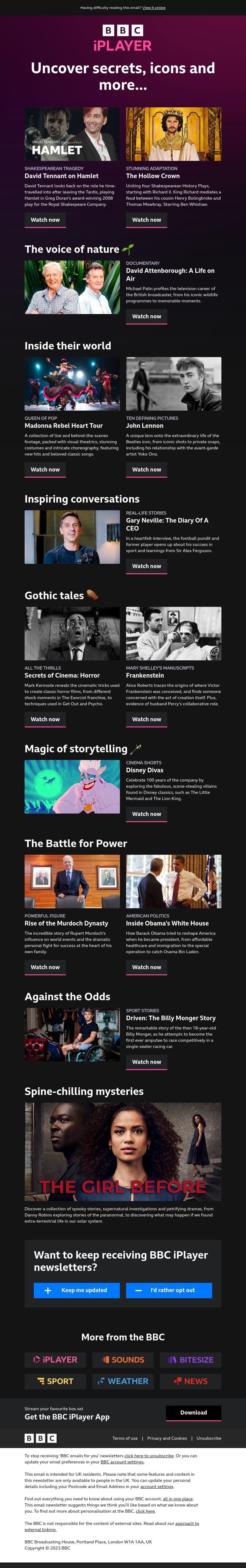The height and width of the screenshot is (1568, 246).
Task: Open the View it online link
Action: (153, 8)
